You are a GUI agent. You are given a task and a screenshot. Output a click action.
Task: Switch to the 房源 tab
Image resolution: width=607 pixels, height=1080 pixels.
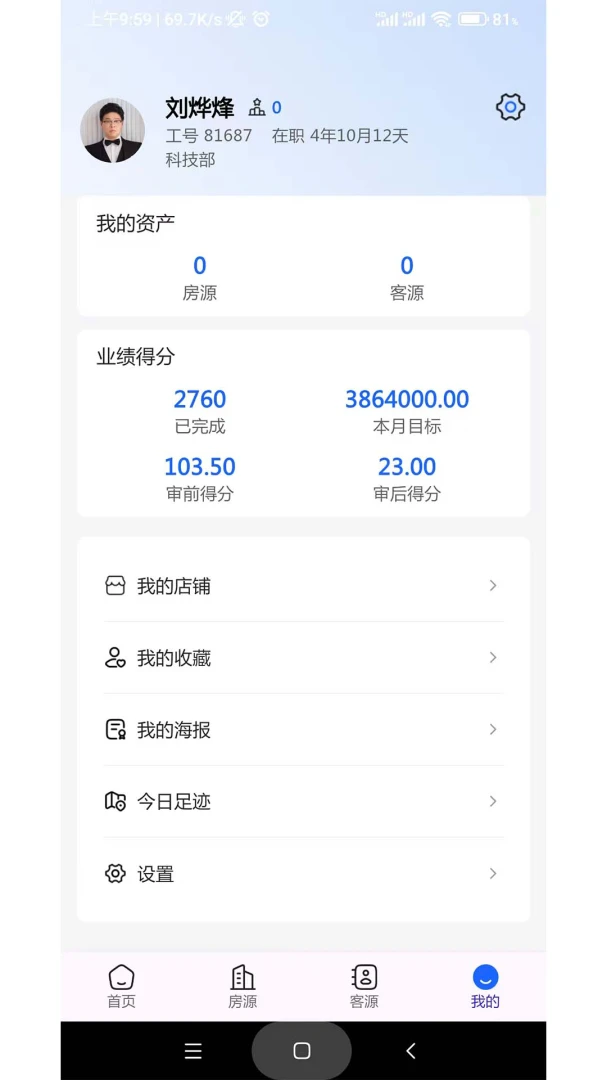[243, 986]
